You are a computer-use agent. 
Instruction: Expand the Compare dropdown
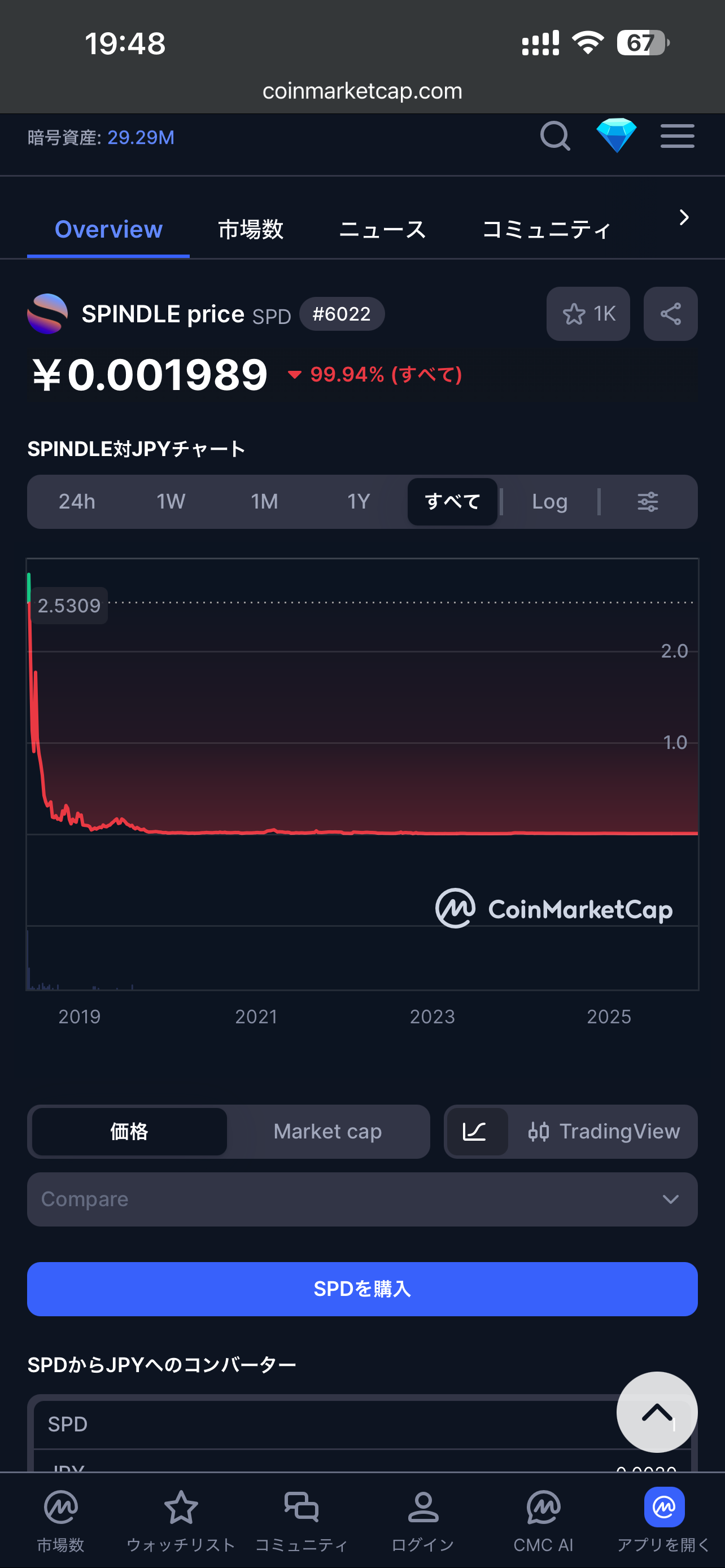(x=362, y=1199)
